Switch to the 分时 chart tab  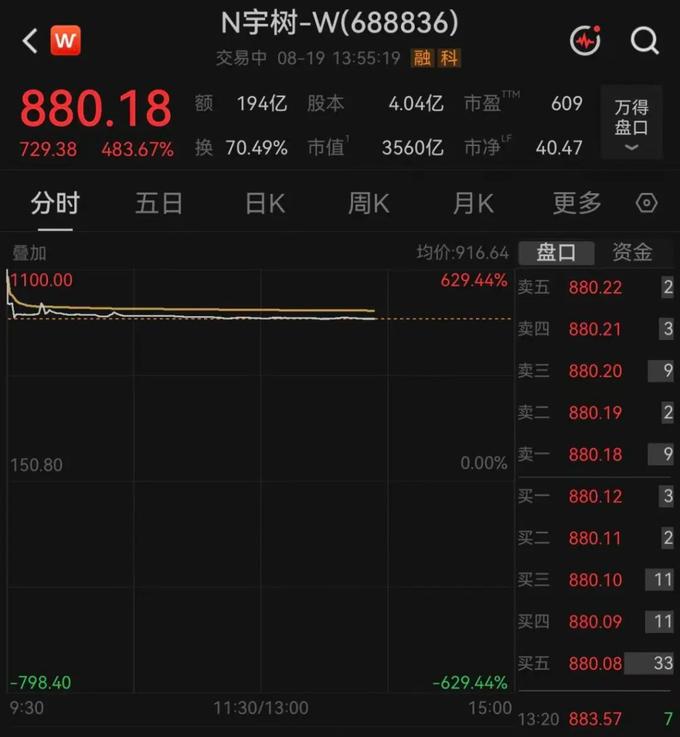[55, 204]
